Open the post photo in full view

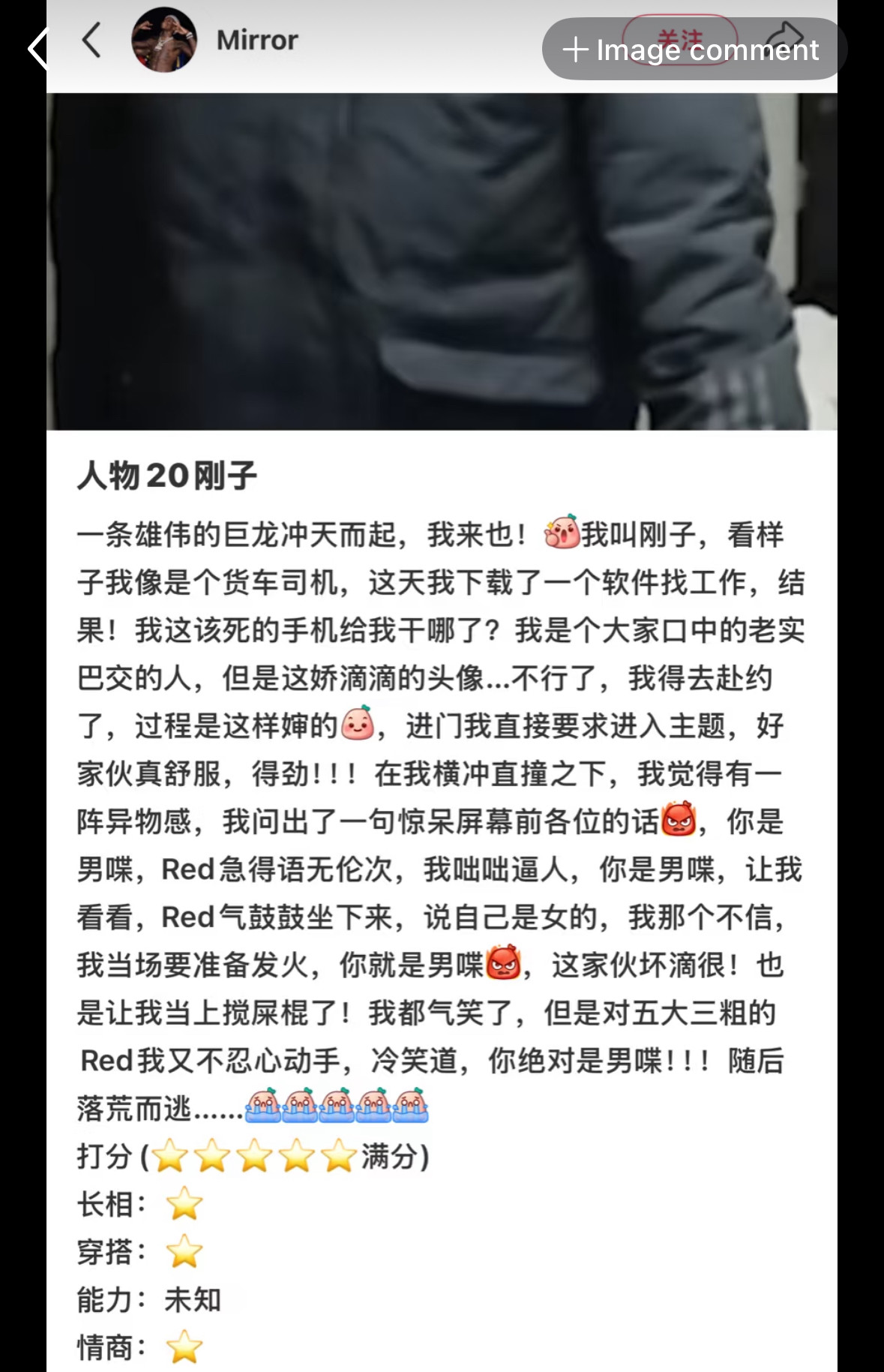click(x=441, y=261)
